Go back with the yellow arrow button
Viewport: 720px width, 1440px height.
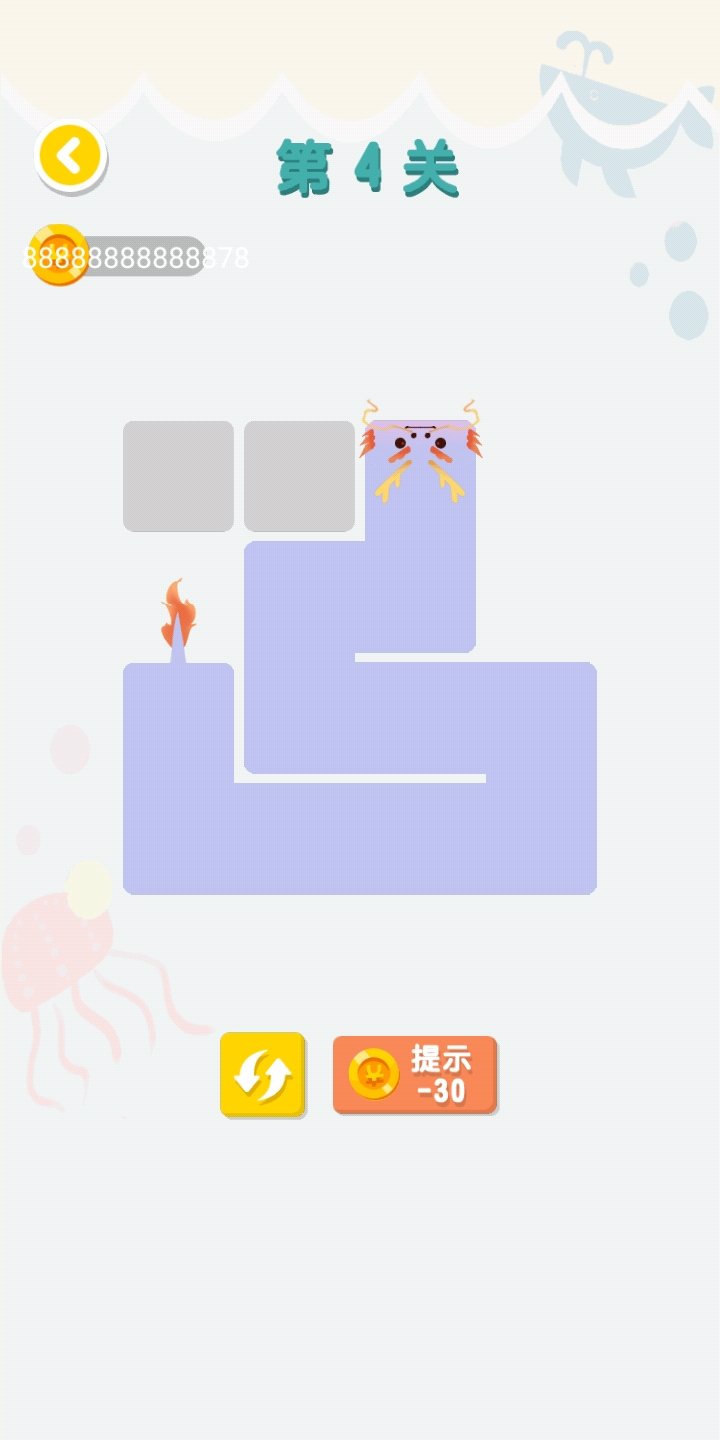(x=70, y=156)
